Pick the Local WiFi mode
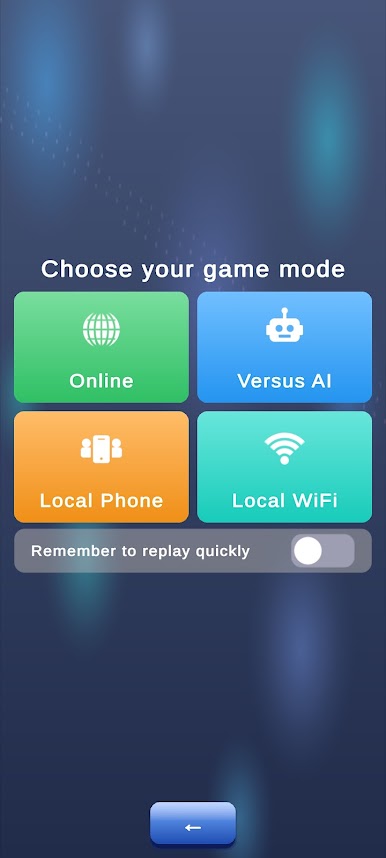Image resolution: width=386 pixels, height=858 pixels. (x=284, y=467)
